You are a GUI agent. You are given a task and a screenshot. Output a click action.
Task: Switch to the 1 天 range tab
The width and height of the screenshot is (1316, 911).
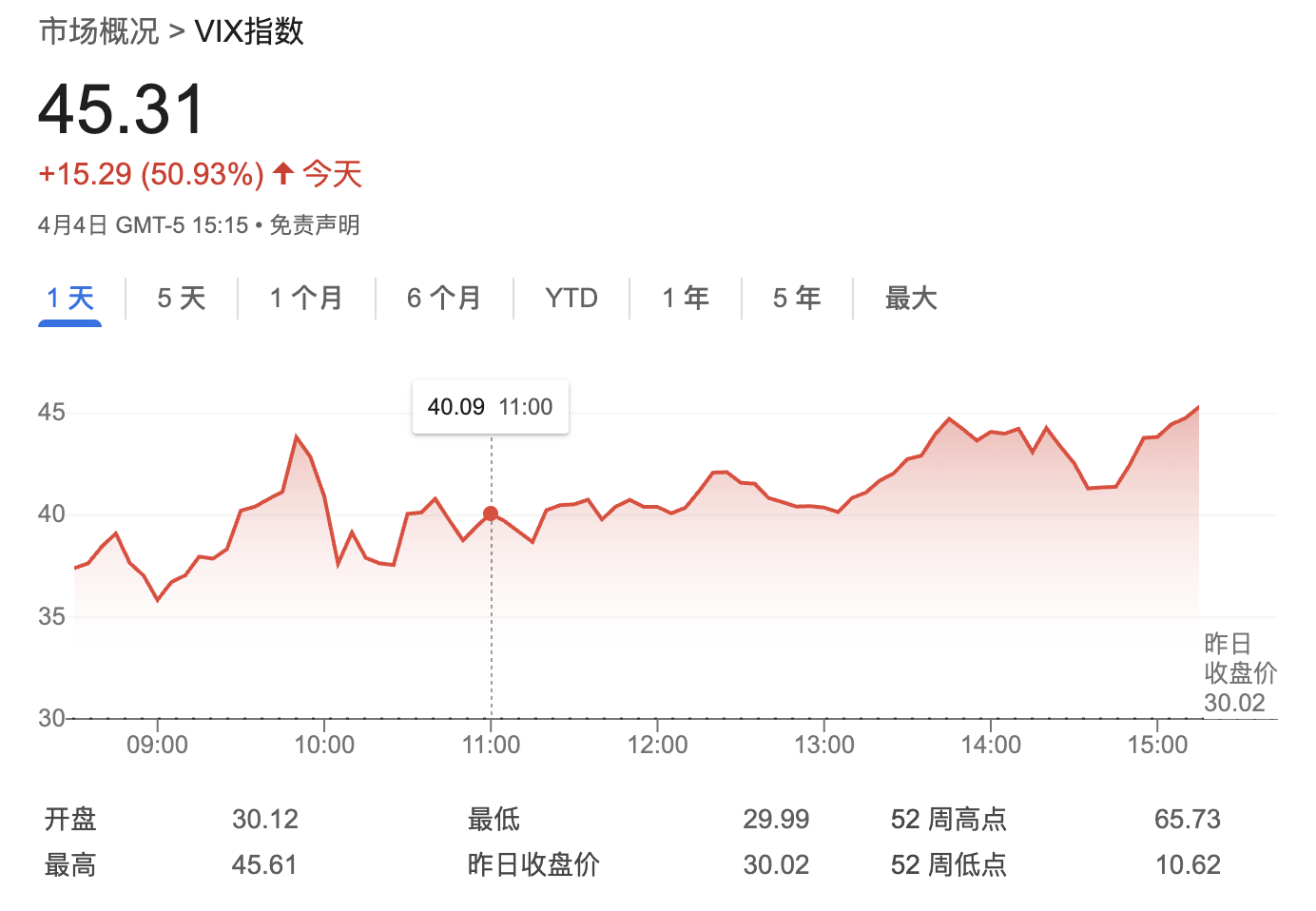point(70,299)
